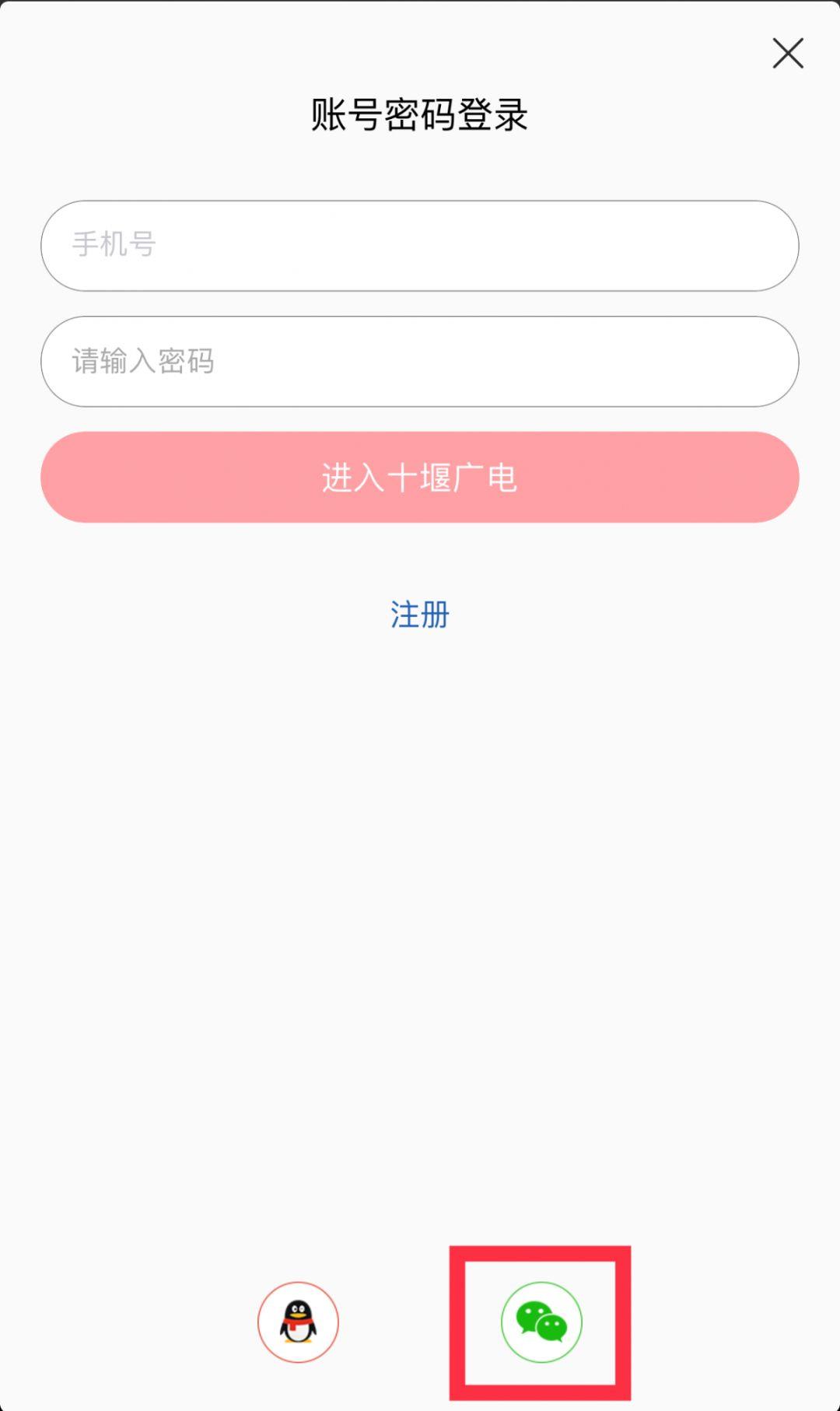Focus the 手机号 phone number field
The image size is (840, 1411).
(420, 246)
